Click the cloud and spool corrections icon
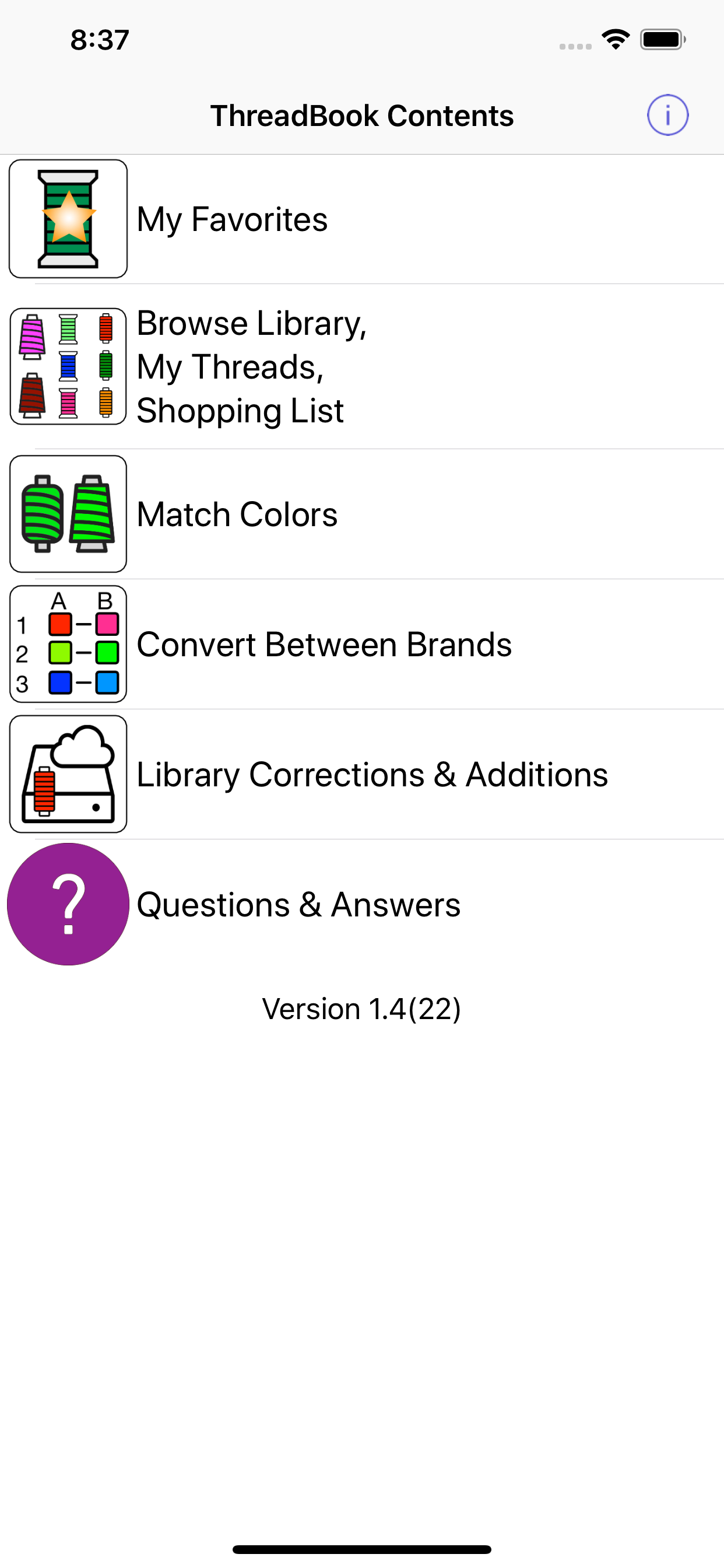724x1568 pixels. point(68,773)
